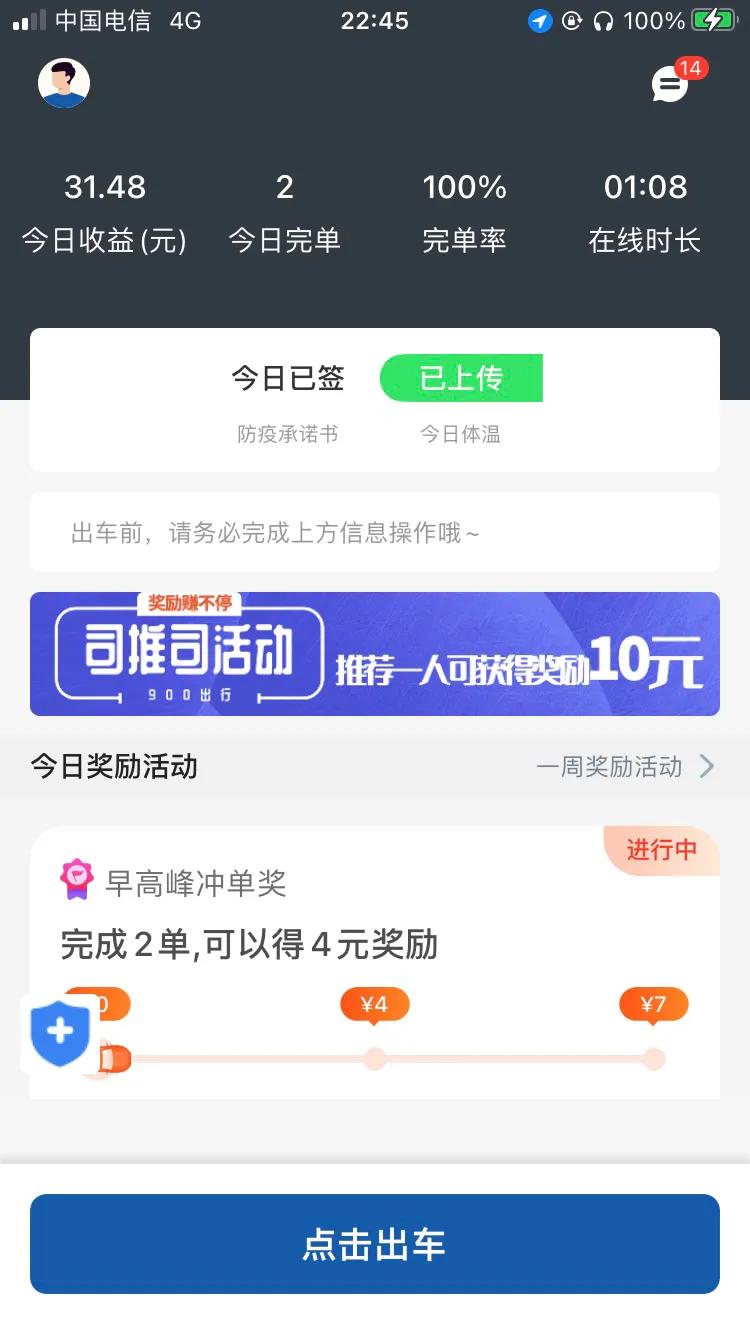Expand 一周奖励活动 via its chevron

point(706,767)
